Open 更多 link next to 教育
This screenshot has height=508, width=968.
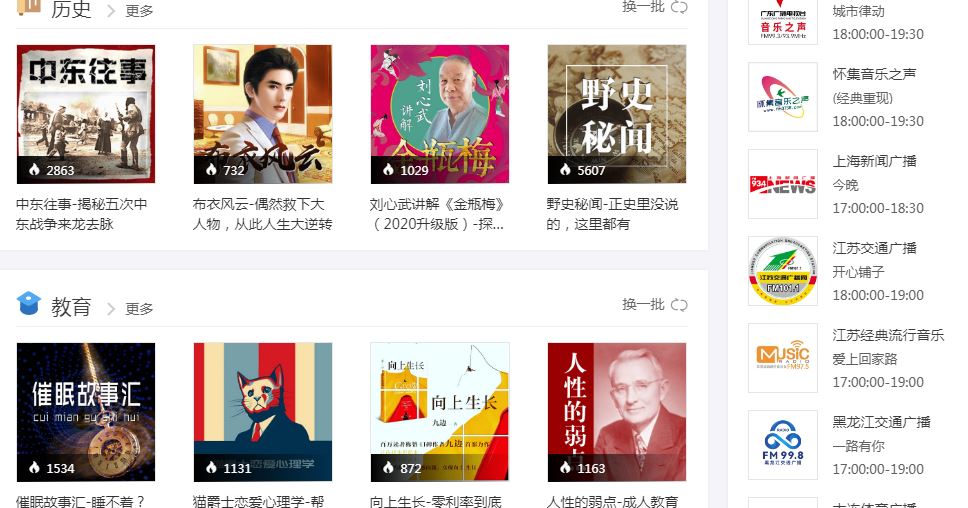(139, 309)
